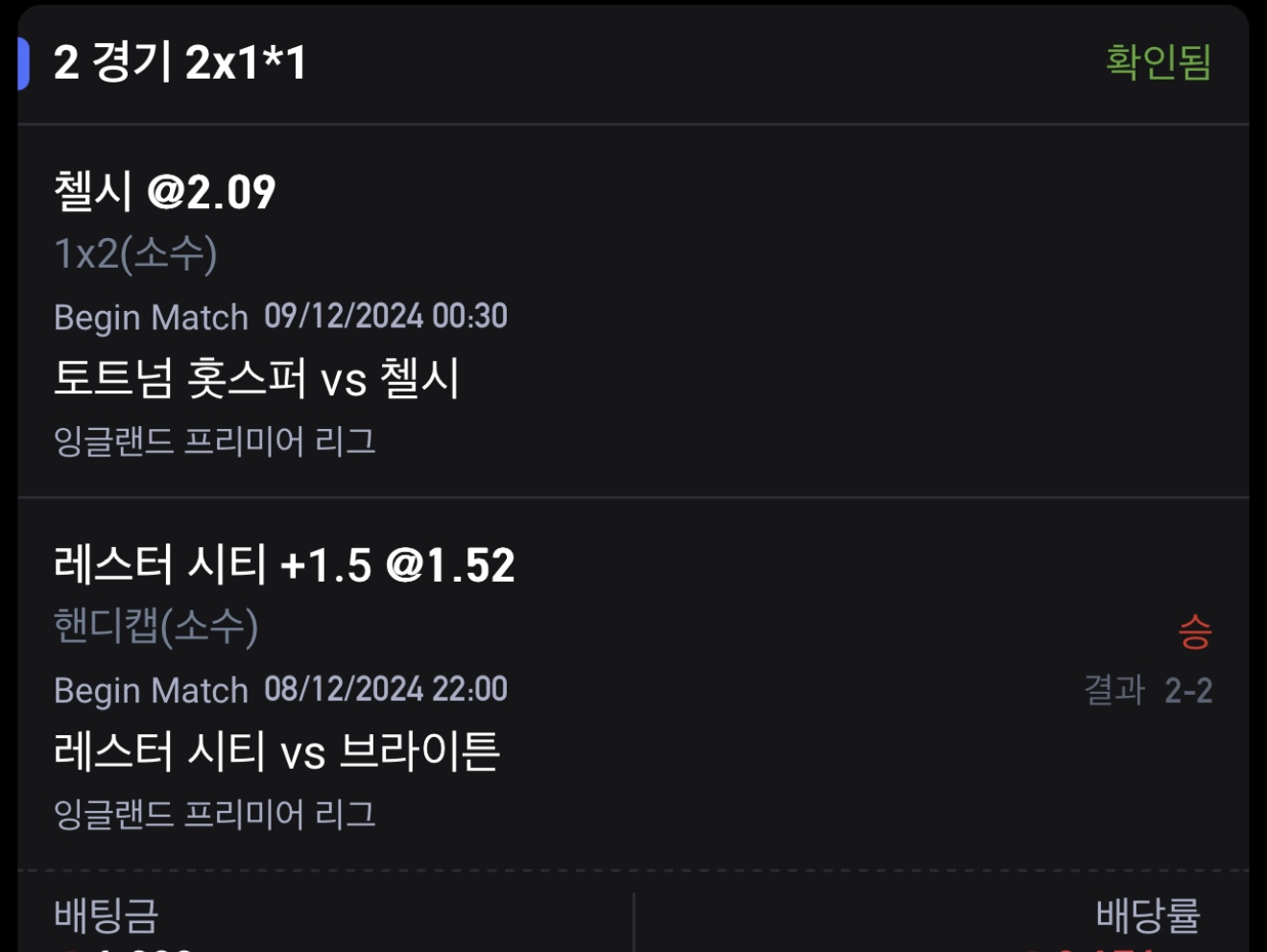Tap the 2 경기 2x1*1 bet slip header
1267x952 pixels.
click(180, 63)
